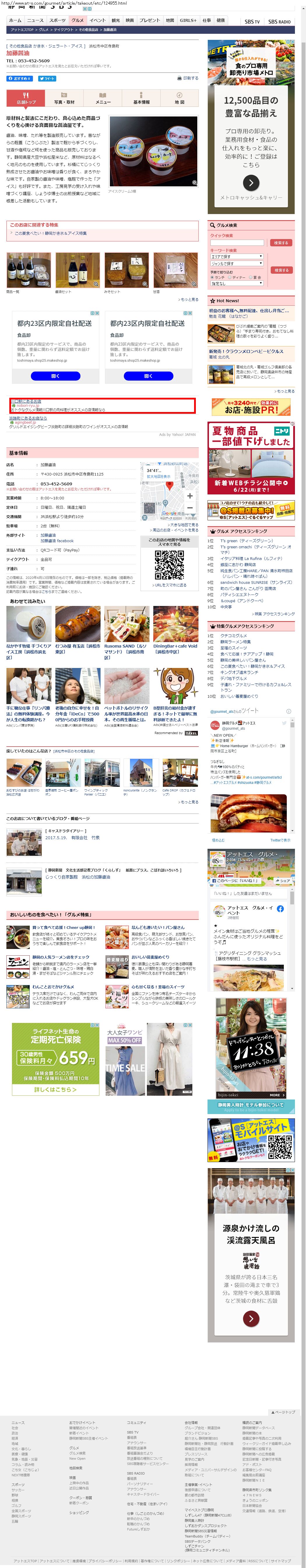Expand the エリアで探す dropdown
This screenshot has width=306, height=1568.
[237, 256]
